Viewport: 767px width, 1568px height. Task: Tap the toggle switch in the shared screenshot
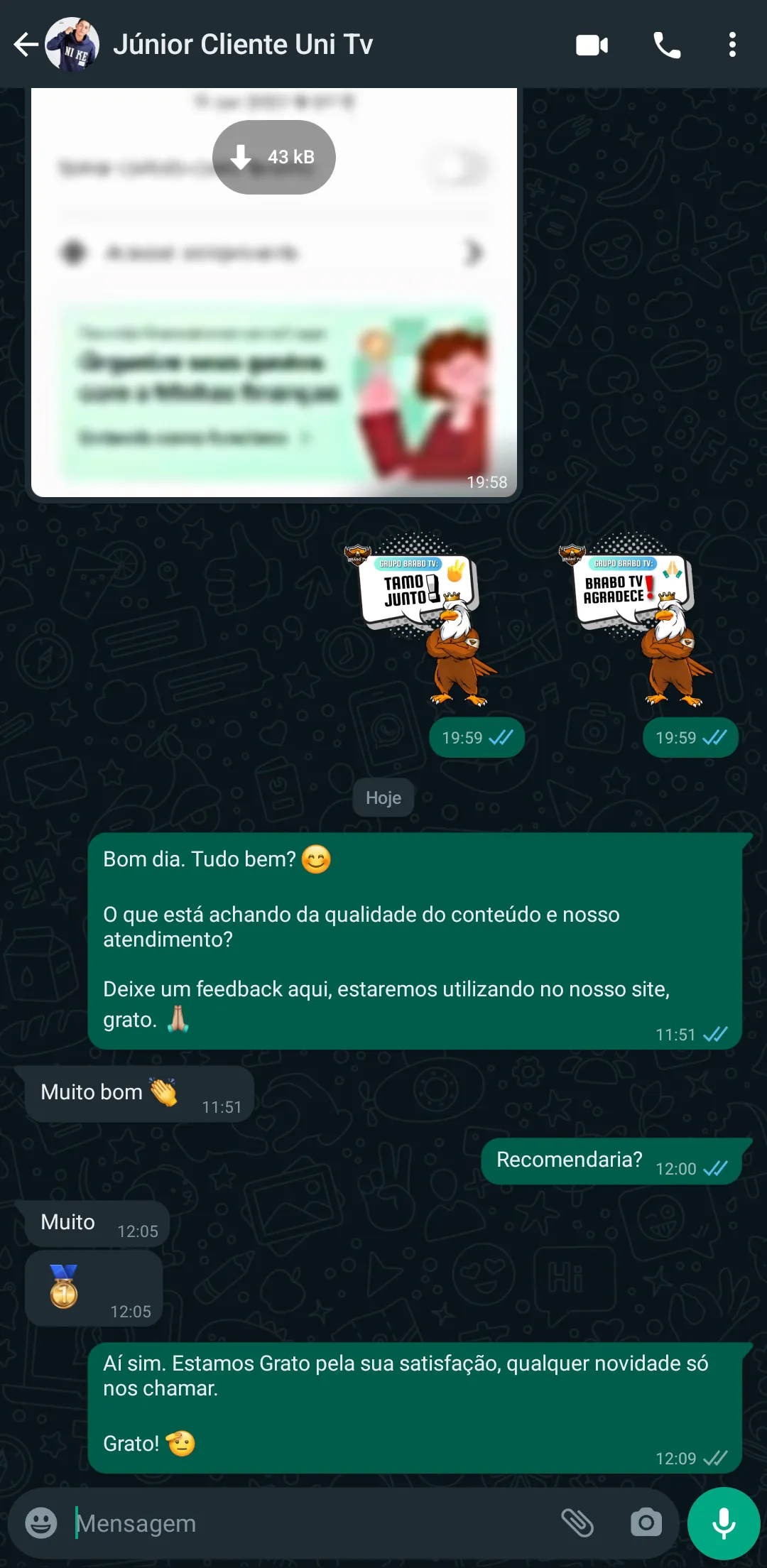(x=455, y=163)
